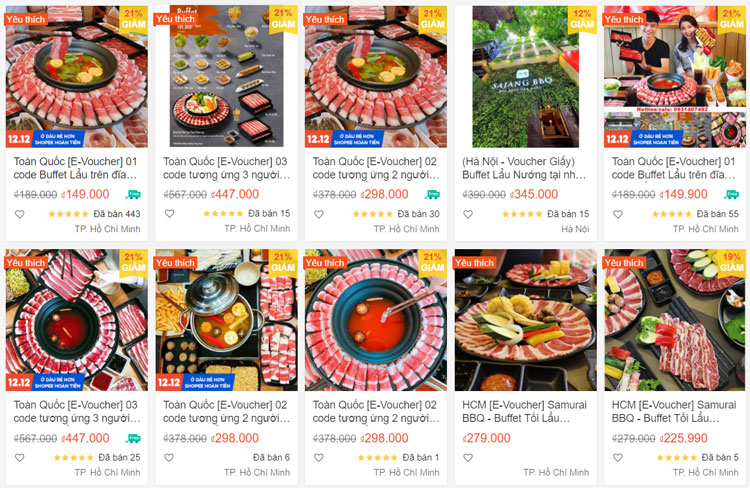Favorite the Samurai BBQ voucher priced ₫279.000
The height and width of the screenshot is (488, 750).
pos(468,458)
